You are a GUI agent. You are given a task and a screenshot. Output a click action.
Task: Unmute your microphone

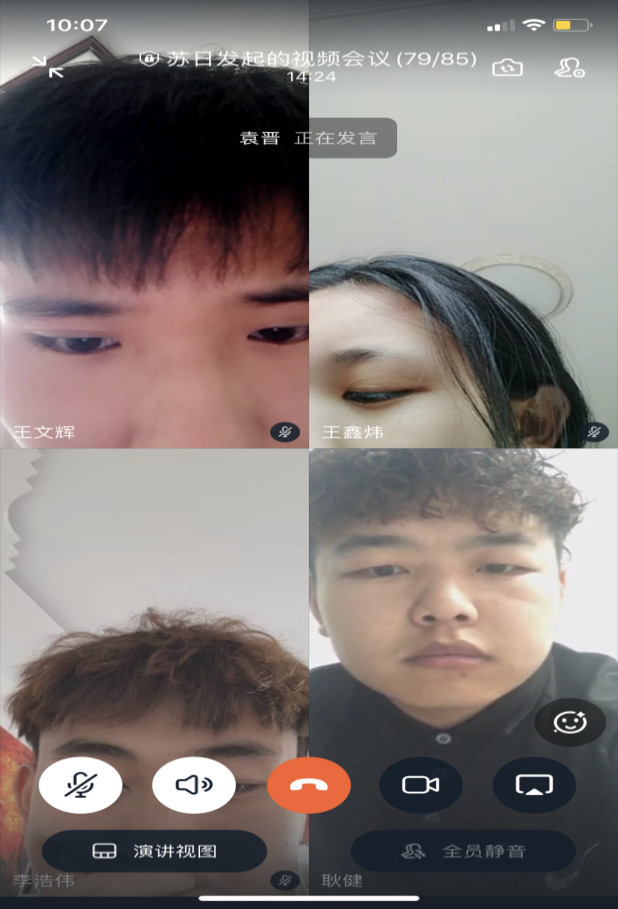tap(80, 785)
